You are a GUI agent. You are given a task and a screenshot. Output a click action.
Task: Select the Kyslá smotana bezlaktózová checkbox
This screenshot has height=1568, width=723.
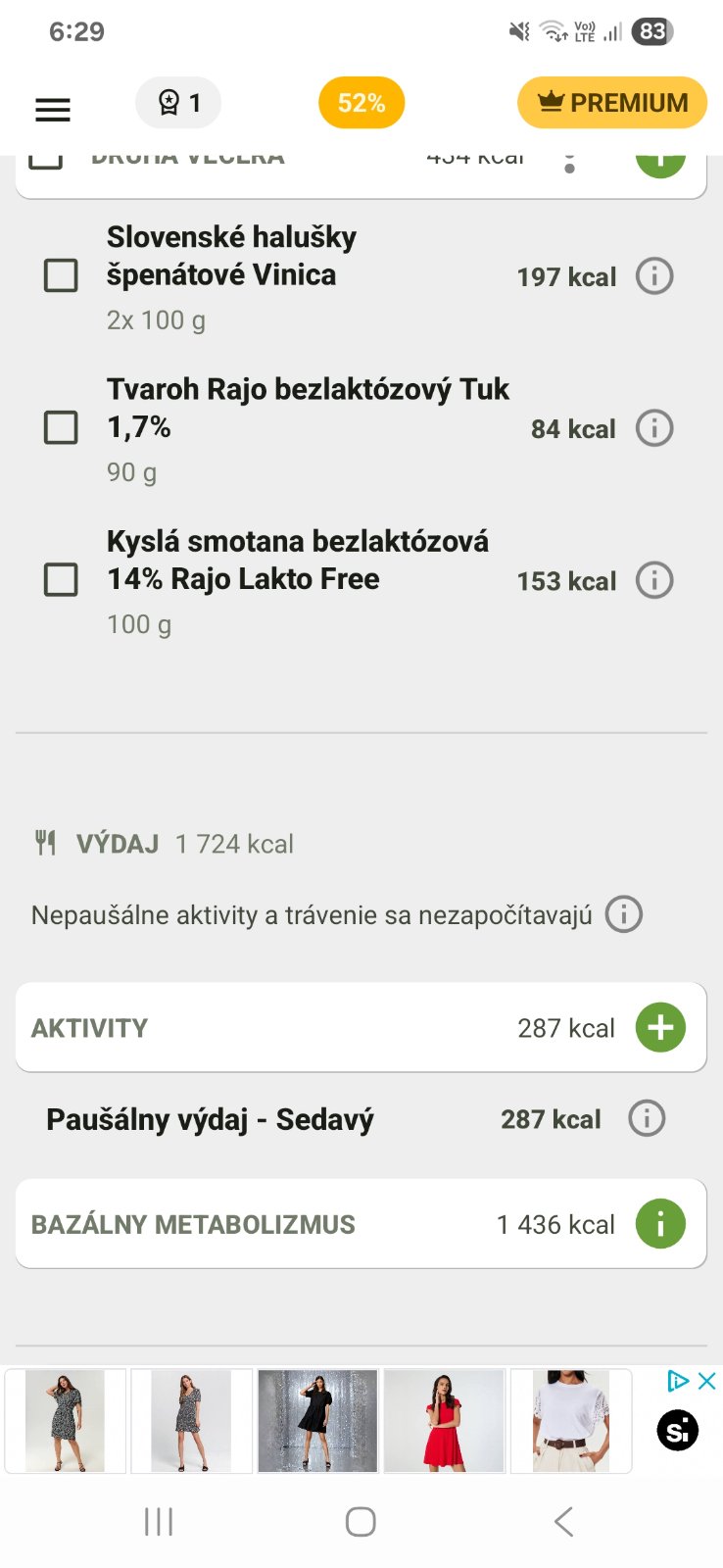tap(61, 580)
